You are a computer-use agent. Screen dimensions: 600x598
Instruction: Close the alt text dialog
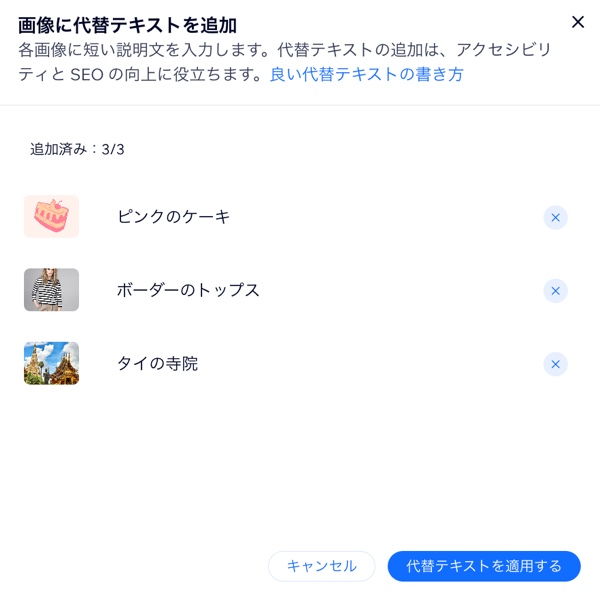[x=577, y=22]
